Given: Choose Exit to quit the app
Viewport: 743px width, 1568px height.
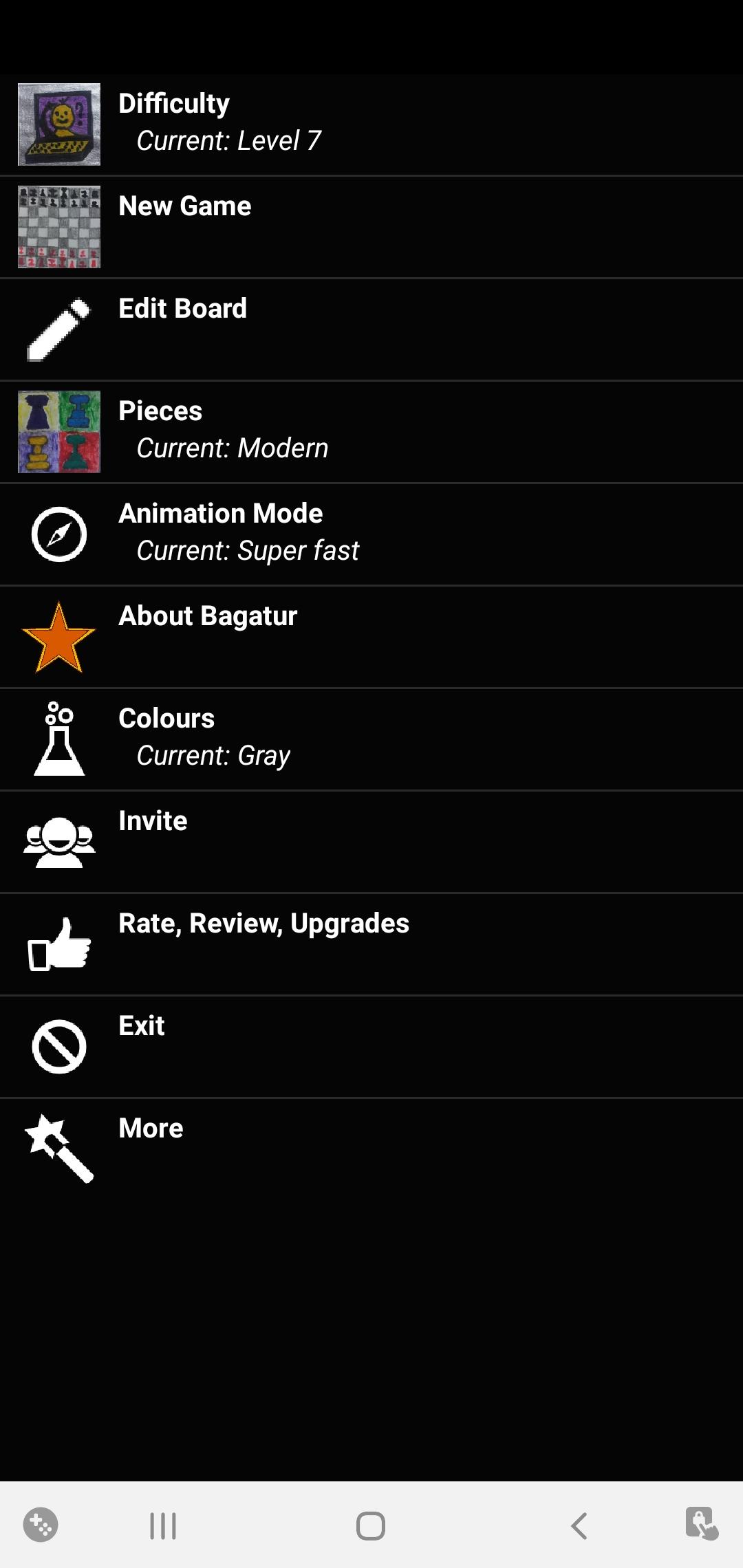Looking at the screenshot, I should [x=371, y=1047].
